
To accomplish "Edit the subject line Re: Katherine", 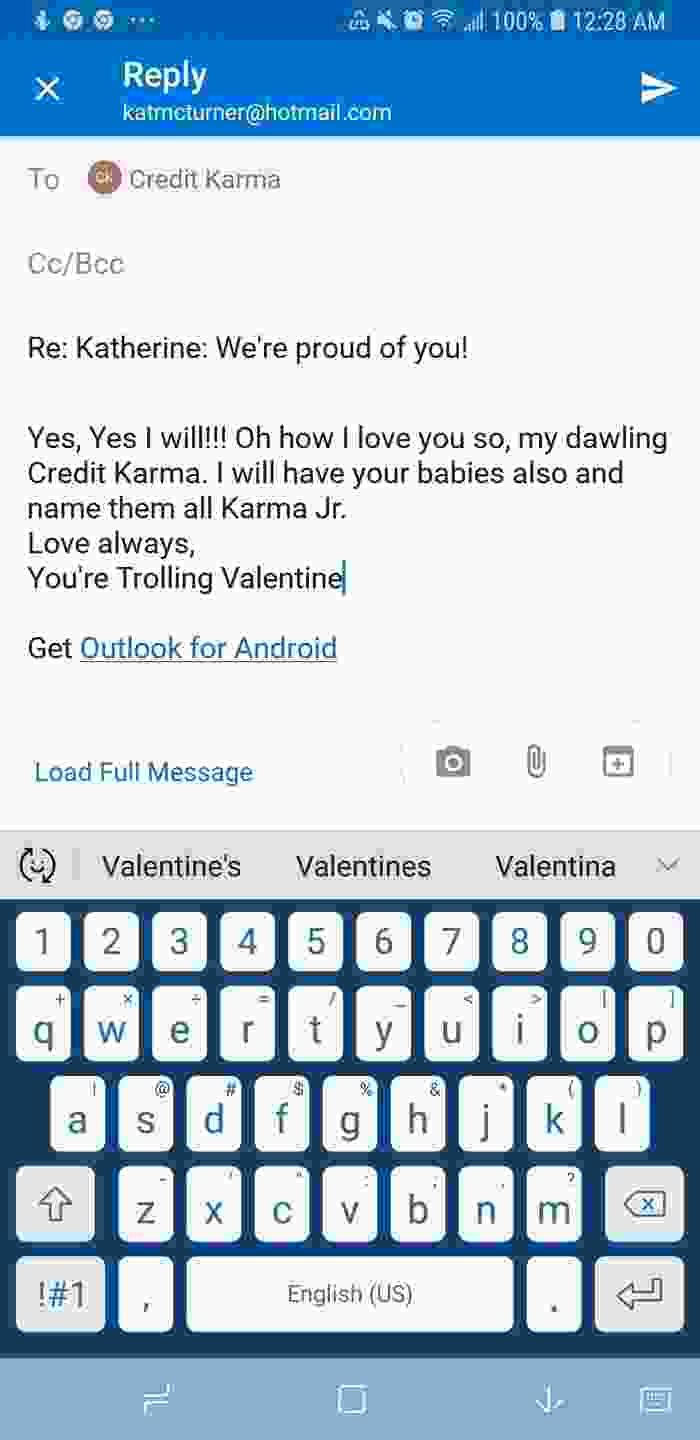I will (247, 348).
